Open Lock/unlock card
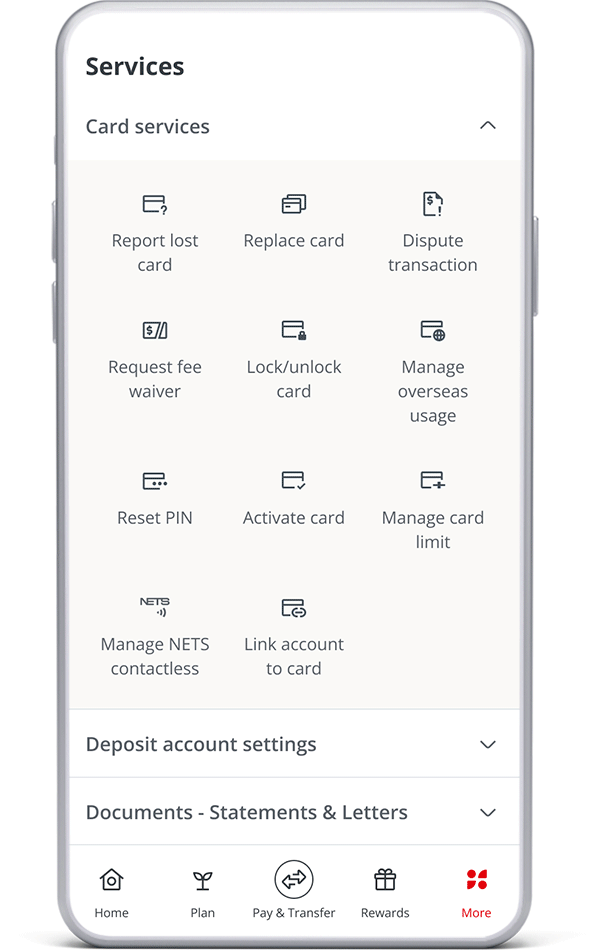This screenshot has height=950, width=600. [x=293, y=360]
